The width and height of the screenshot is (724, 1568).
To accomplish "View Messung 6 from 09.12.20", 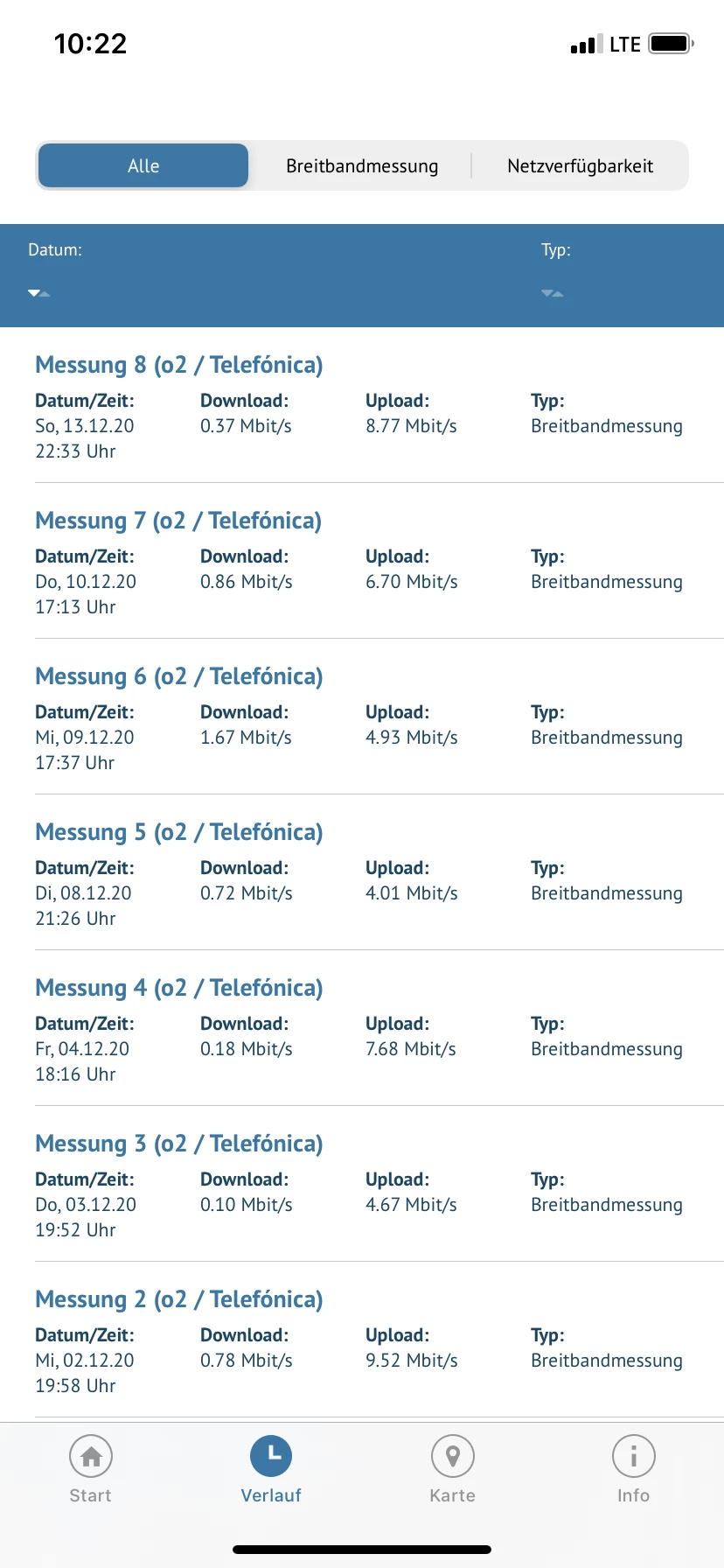I will (x=179, y=676).
